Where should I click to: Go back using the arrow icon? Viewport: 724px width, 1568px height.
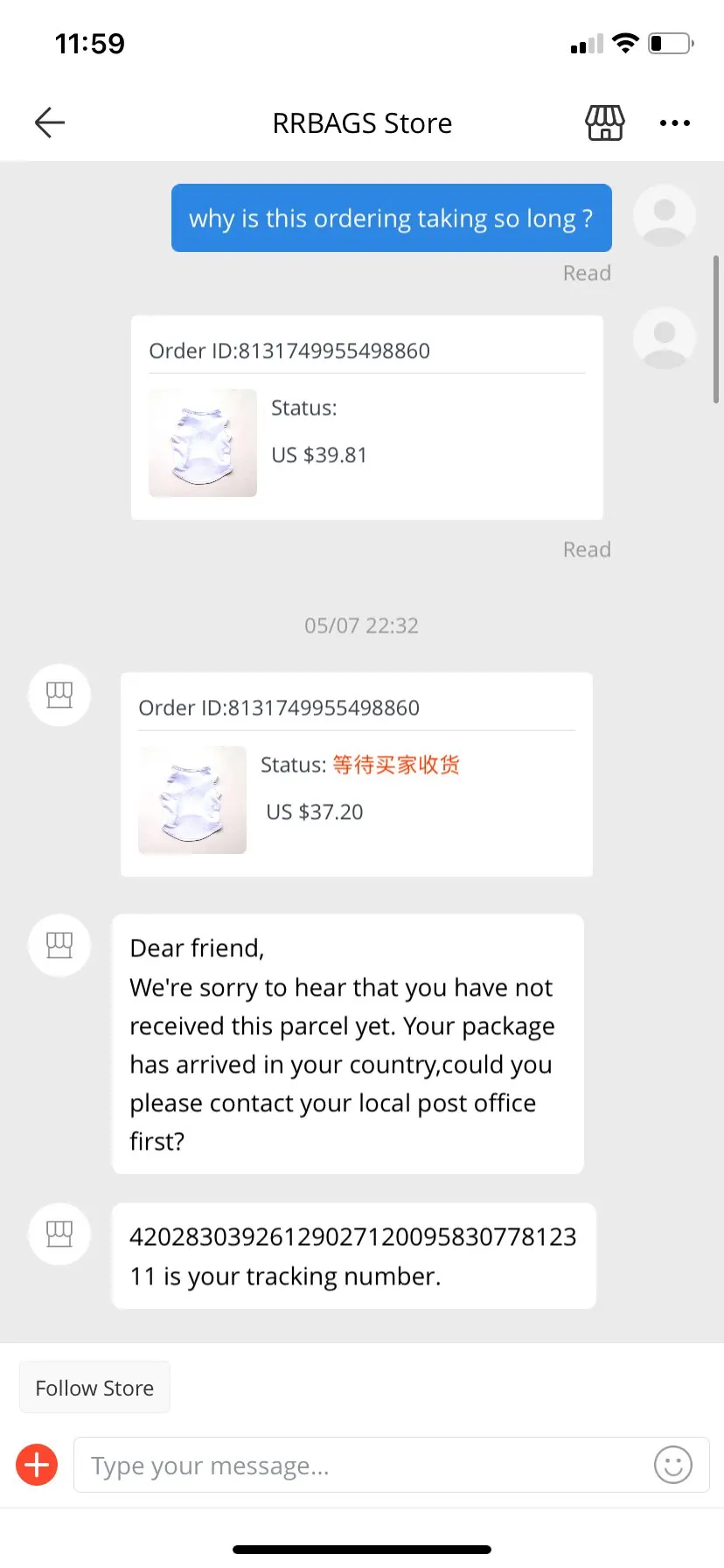coord(50,123)
